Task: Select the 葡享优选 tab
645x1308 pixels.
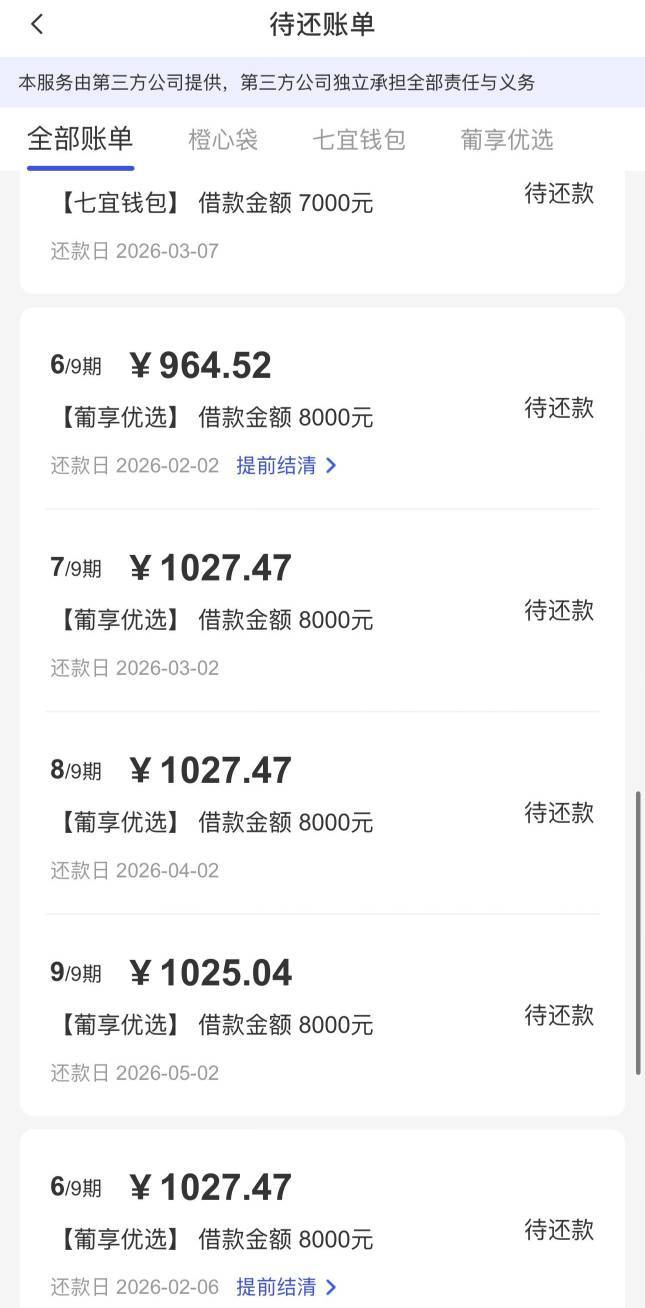Action: 506,139
